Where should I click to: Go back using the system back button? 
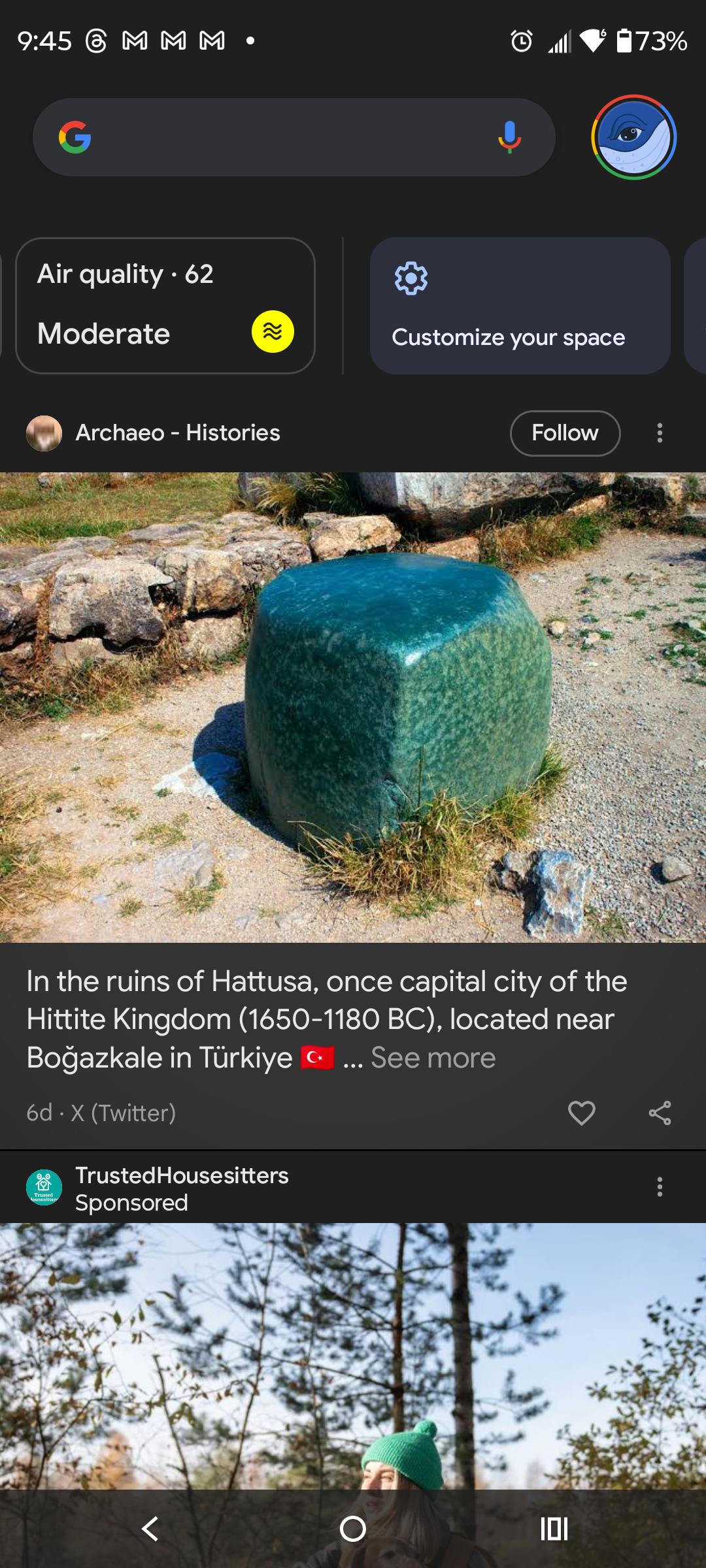click(150, 1529)
